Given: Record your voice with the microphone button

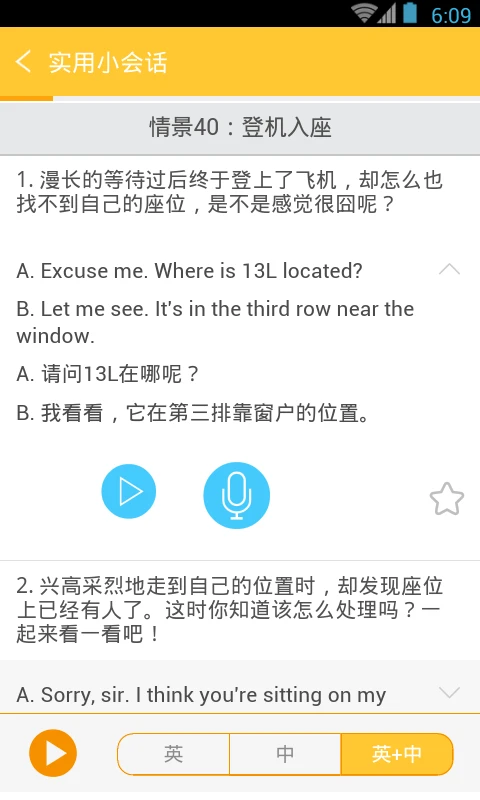Looking at the screenshot, I should (237, 495).
